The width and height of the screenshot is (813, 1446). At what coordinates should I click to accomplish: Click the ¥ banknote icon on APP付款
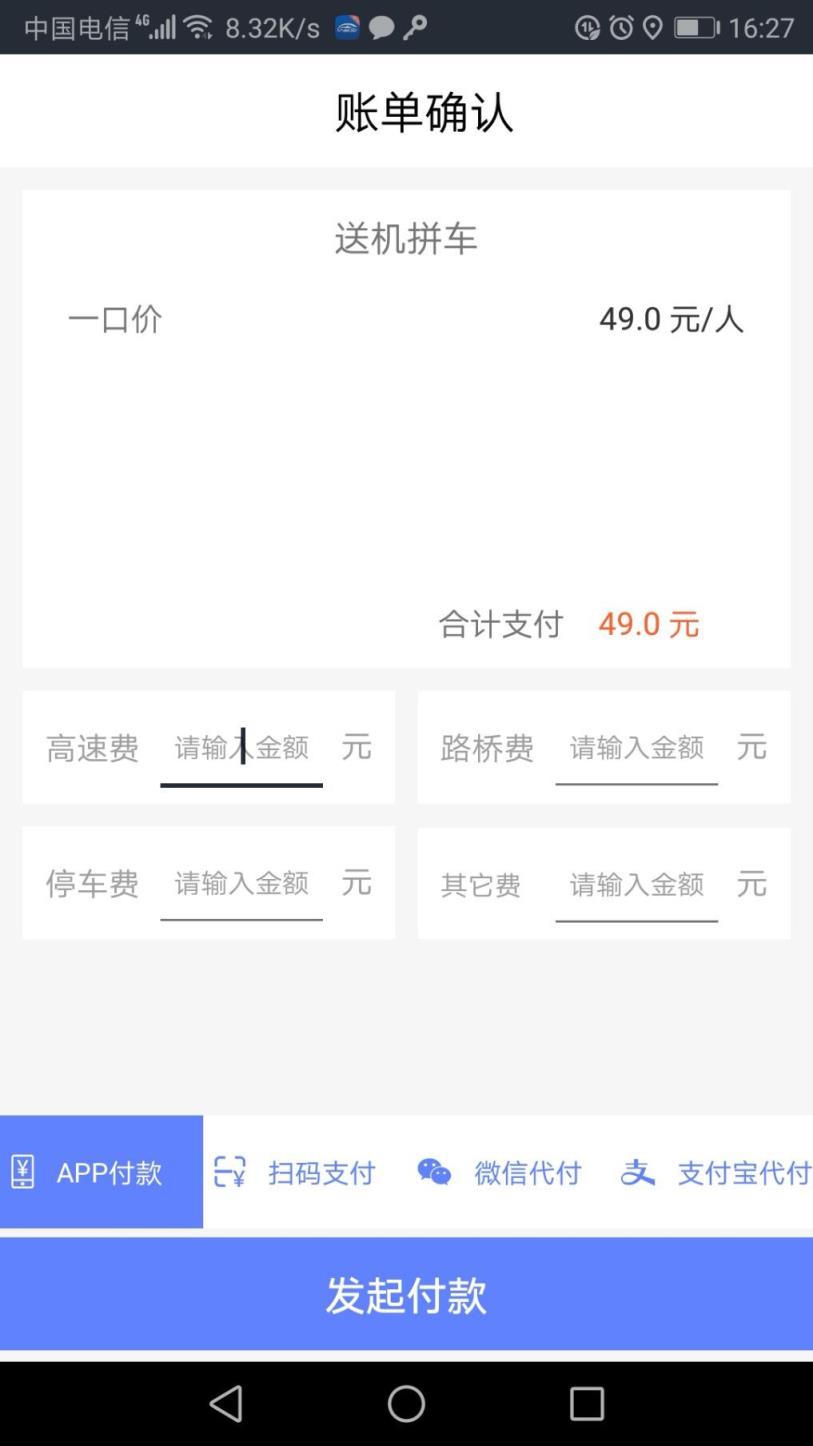[x=24, y=1171]
